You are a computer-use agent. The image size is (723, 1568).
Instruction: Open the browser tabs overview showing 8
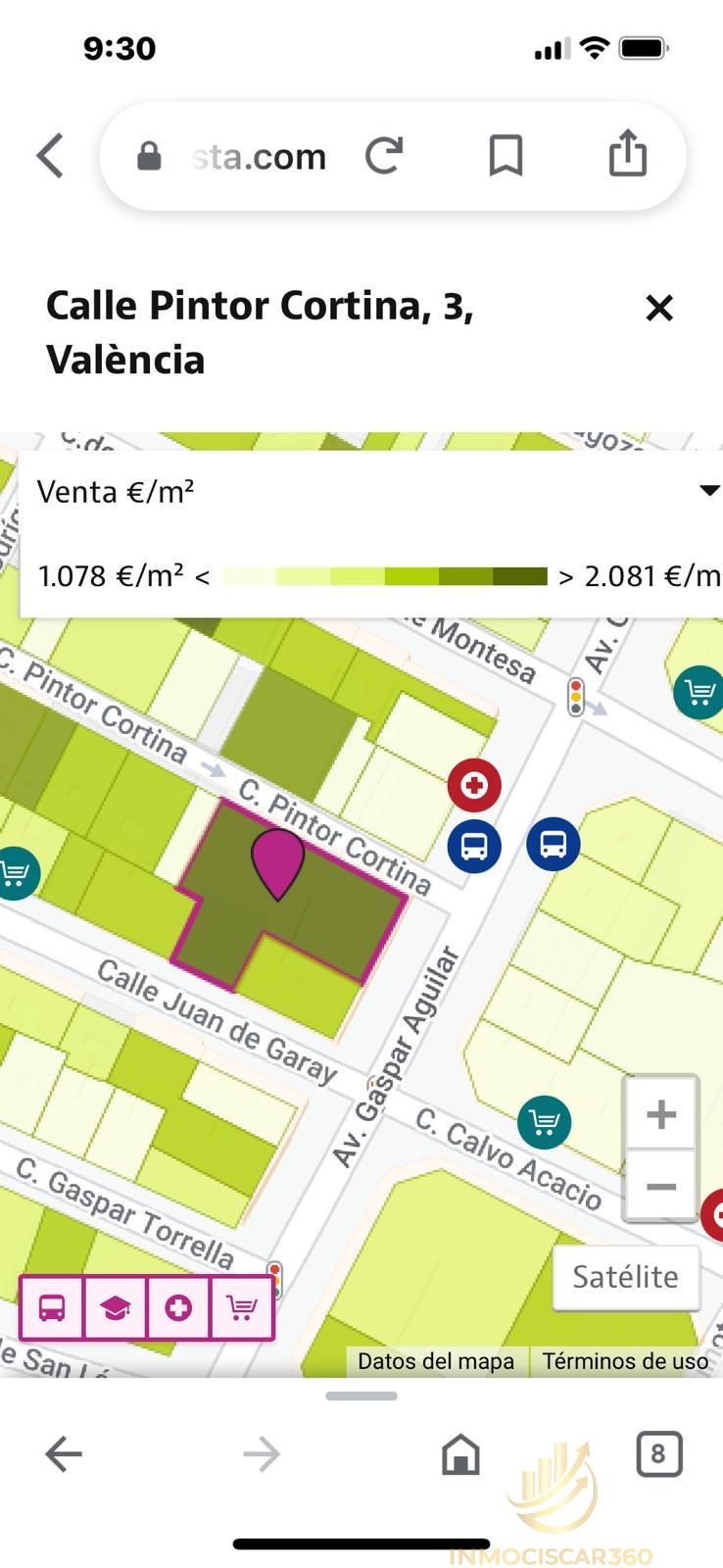(x=657, y=1453)
